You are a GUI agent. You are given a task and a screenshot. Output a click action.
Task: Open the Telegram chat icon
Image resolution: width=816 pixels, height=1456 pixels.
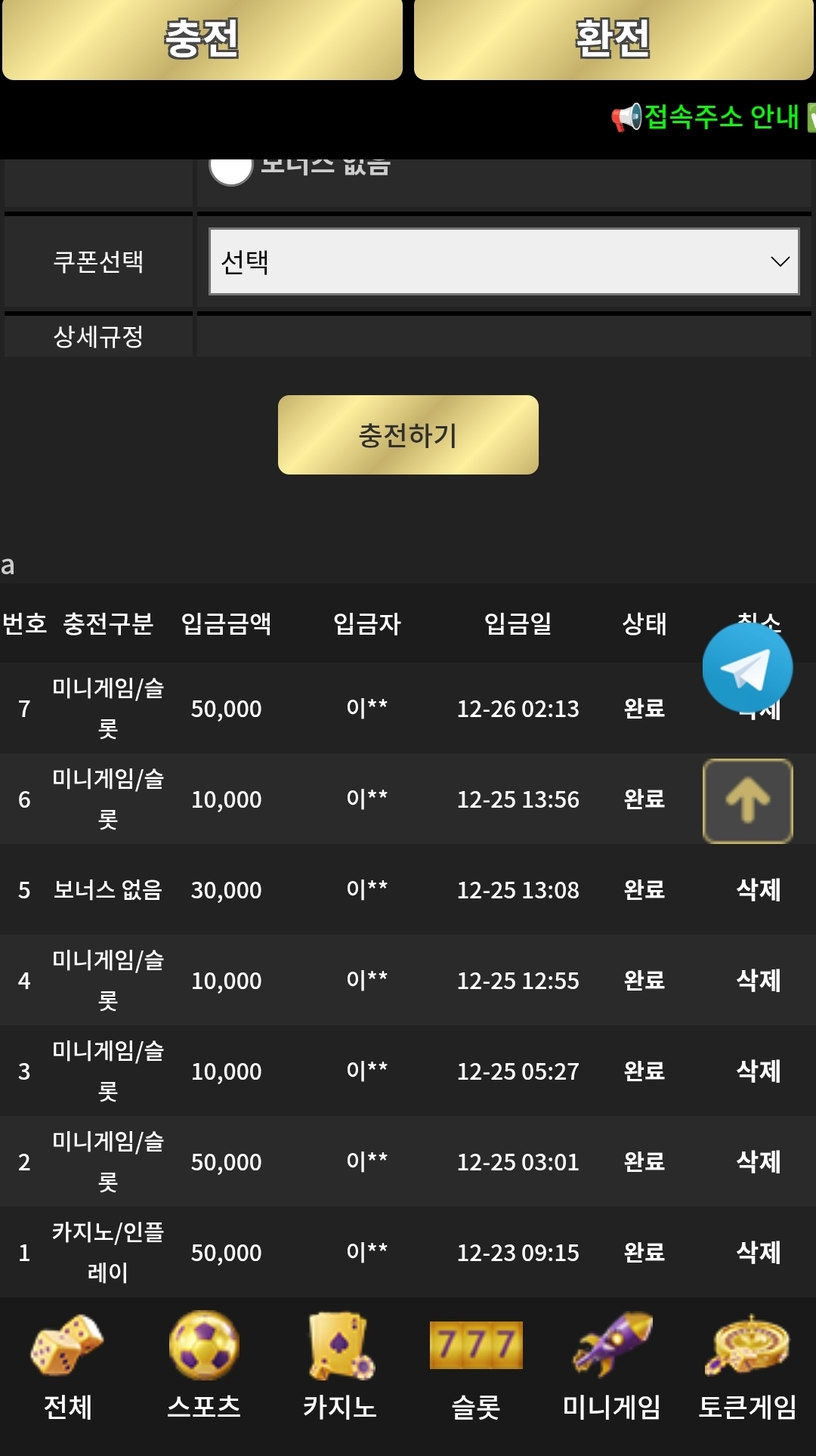(x=747, y=668)
